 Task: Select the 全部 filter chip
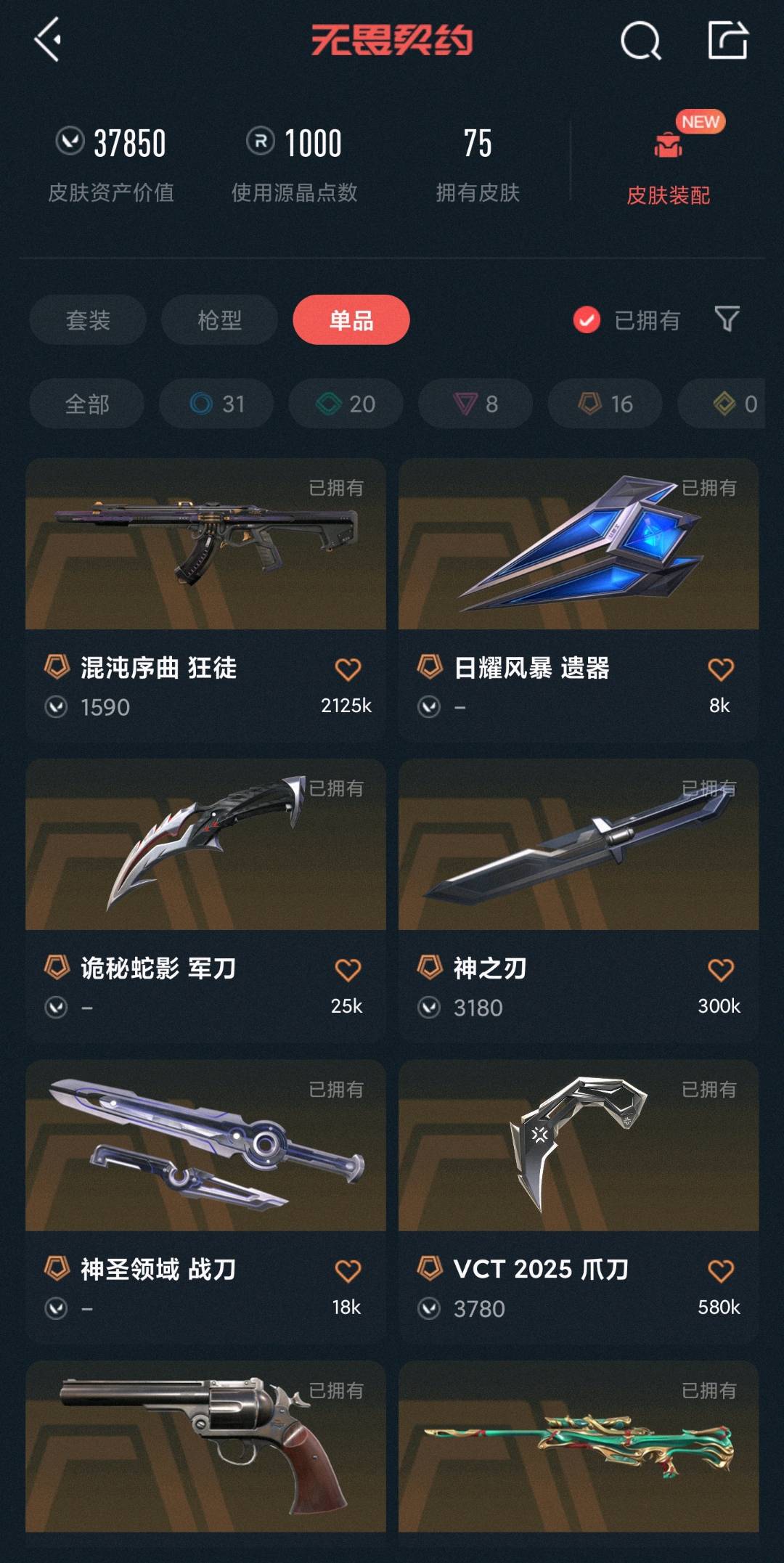coord(87,404)
